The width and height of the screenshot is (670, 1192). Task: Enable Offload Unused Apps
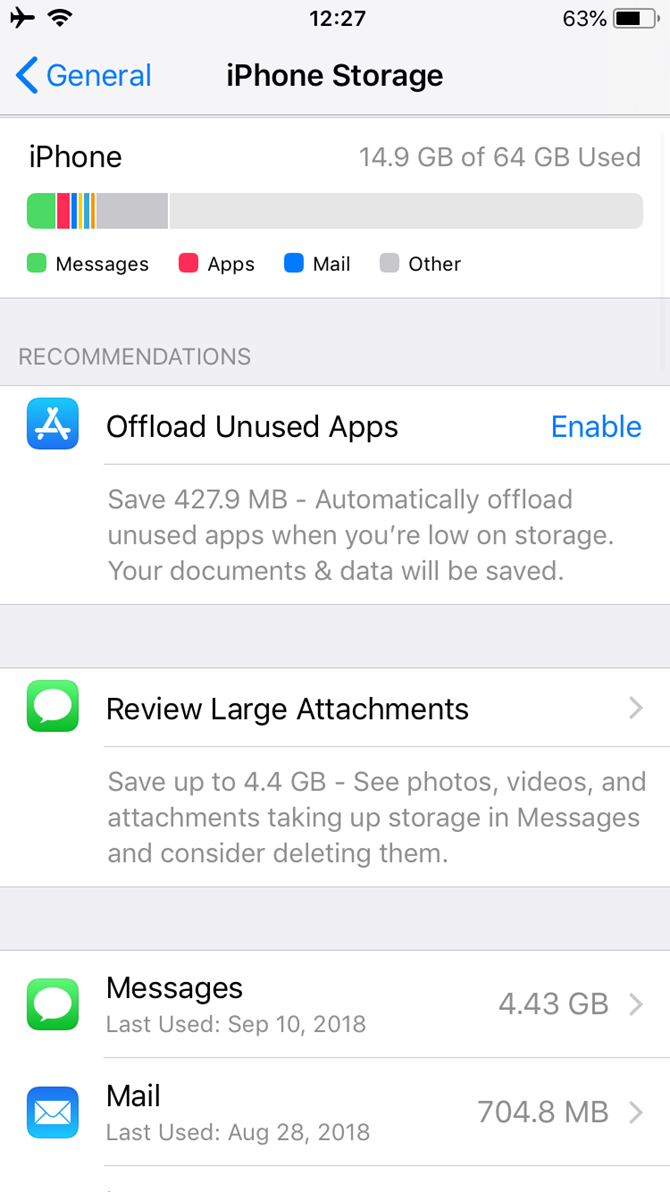click(596, 427)
